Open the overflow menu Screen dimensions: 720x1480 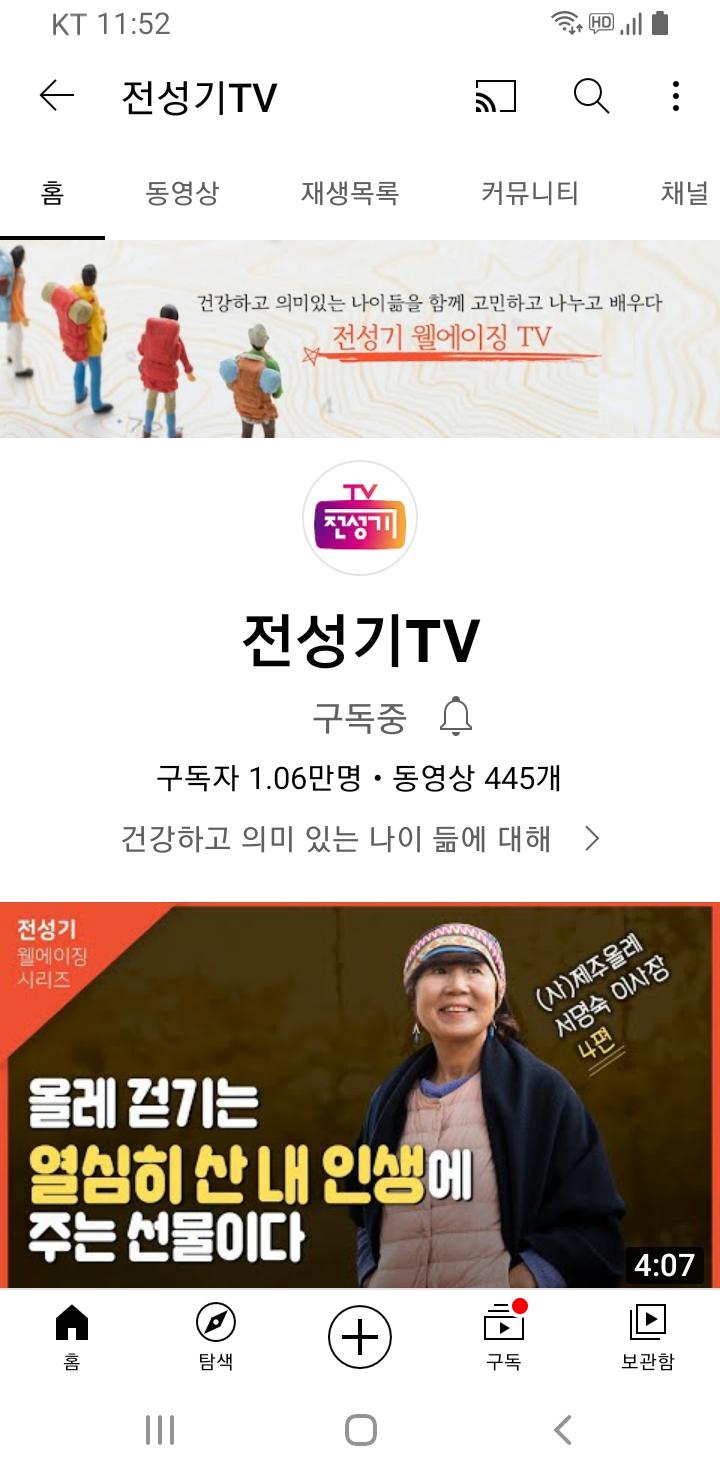pyautogui.click(x=676, y=96)
